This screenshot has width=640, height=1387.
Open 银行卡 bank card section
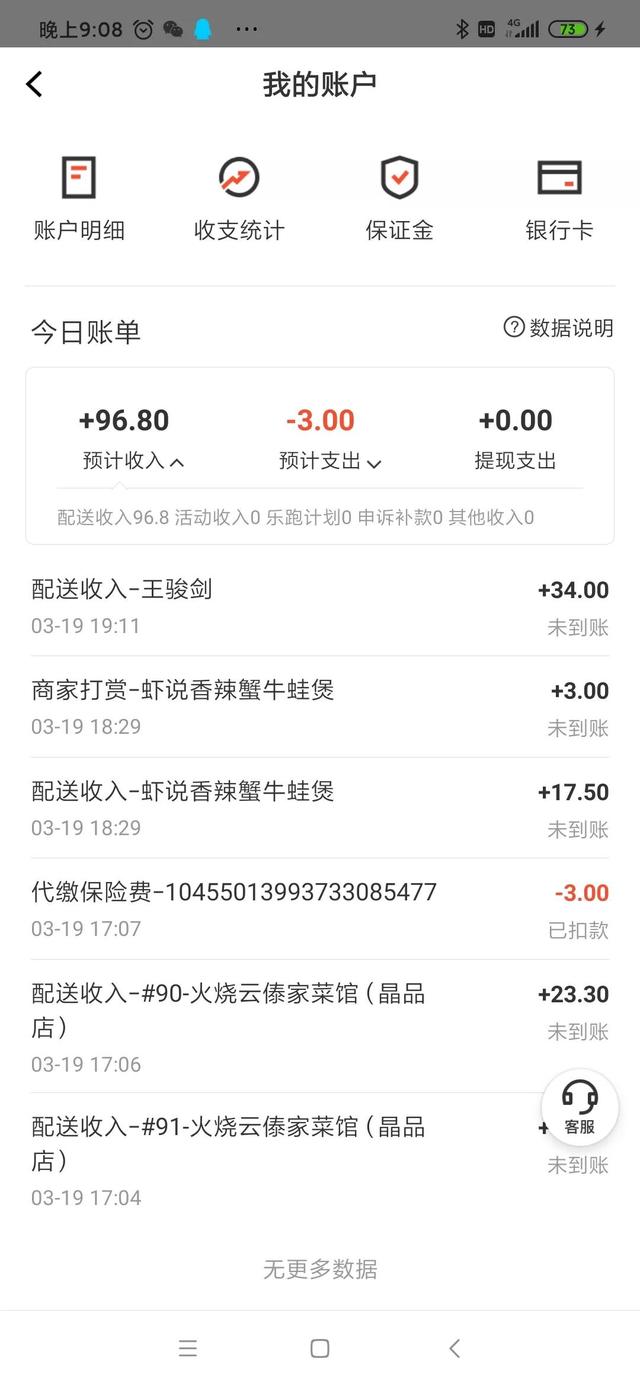click(x=559, y=198)
